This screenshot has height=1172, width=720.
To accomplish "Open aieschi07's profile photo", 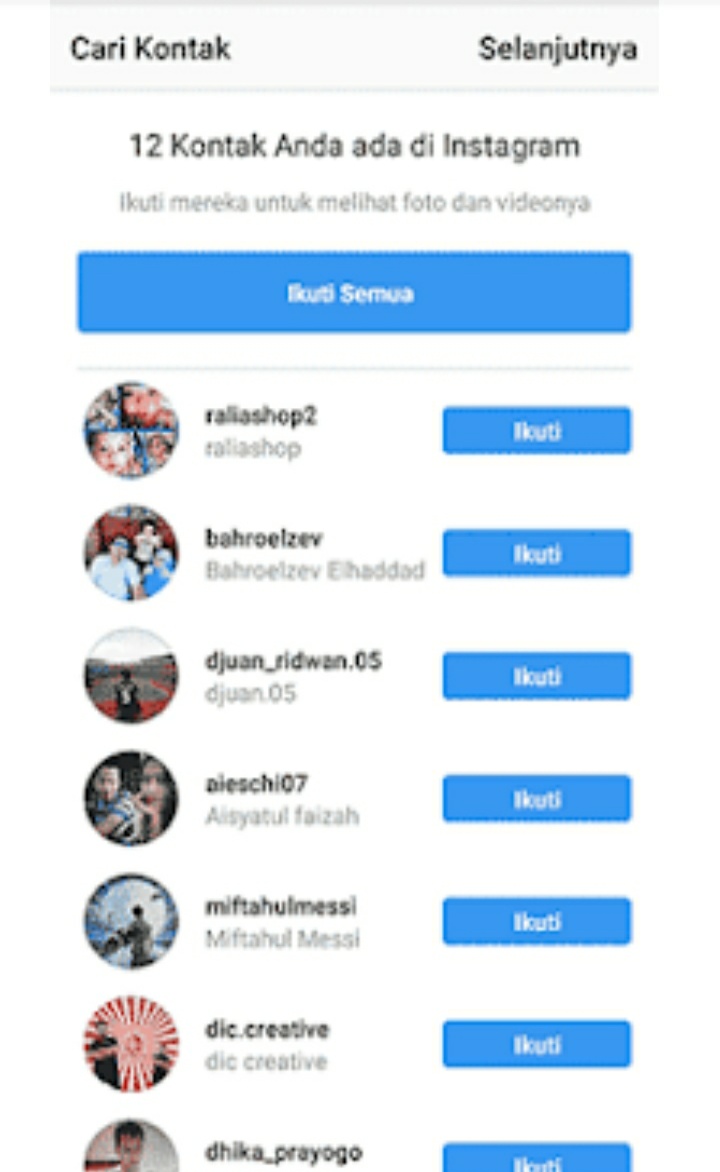I will pos(131,798).
